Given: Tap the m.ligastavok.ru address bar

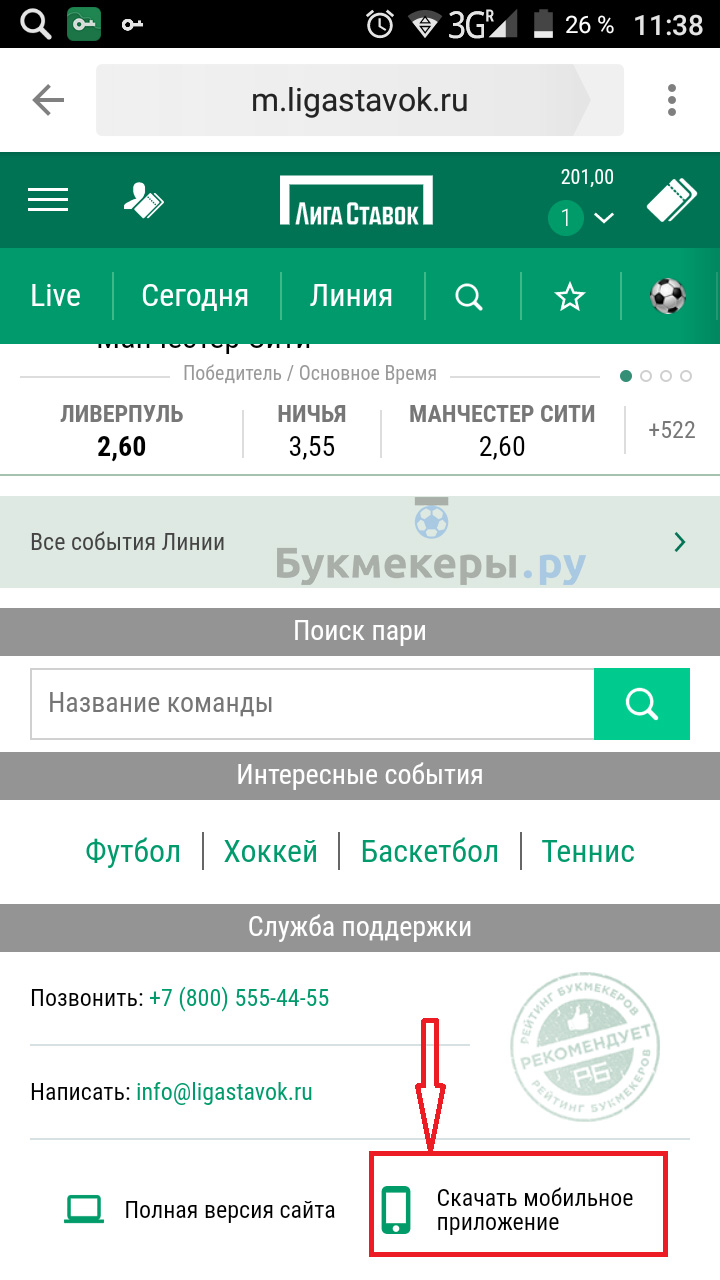Looking at the screenshot, I should 360,100.
